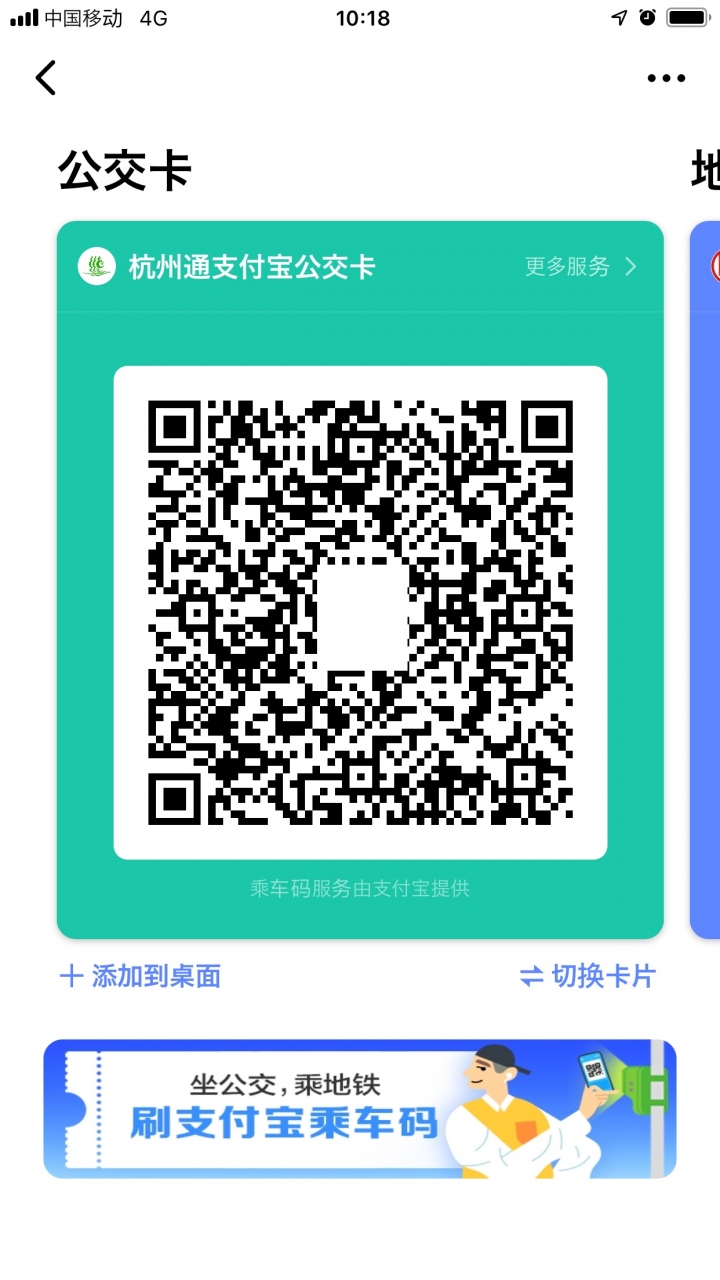Open the 刷支付宝乘车码 banner
The height and width of the screenshot is (1280, 720).
360,1108
